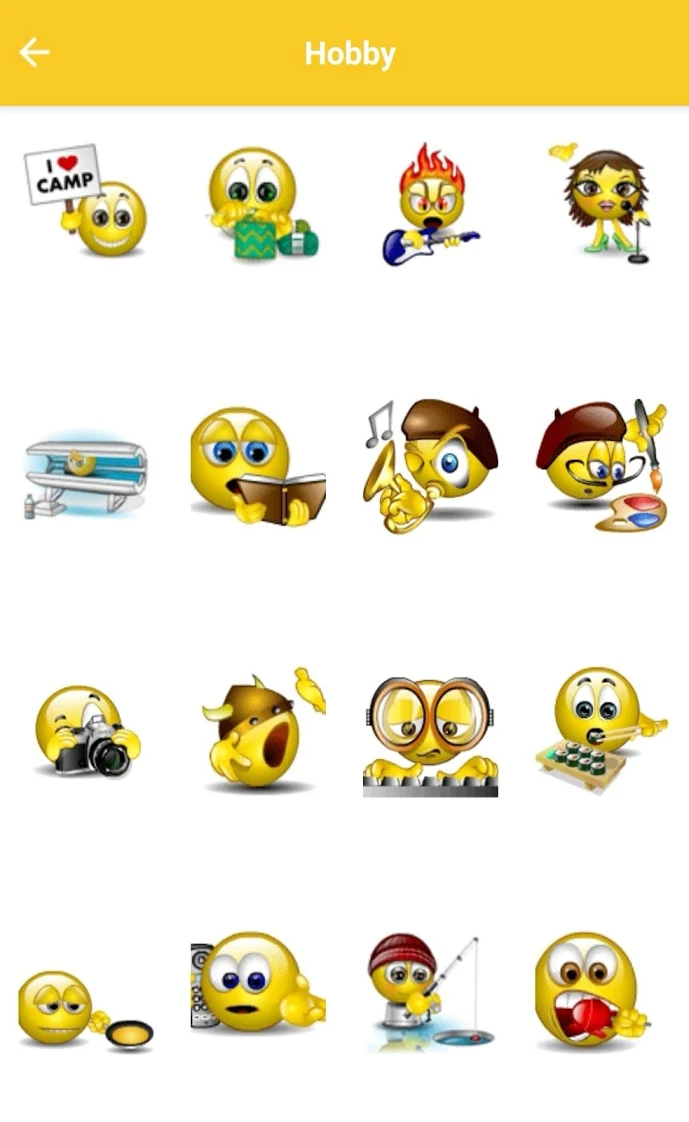
Task: Choose the flaming guitar player emoji
Action: (x=430, y=205)
